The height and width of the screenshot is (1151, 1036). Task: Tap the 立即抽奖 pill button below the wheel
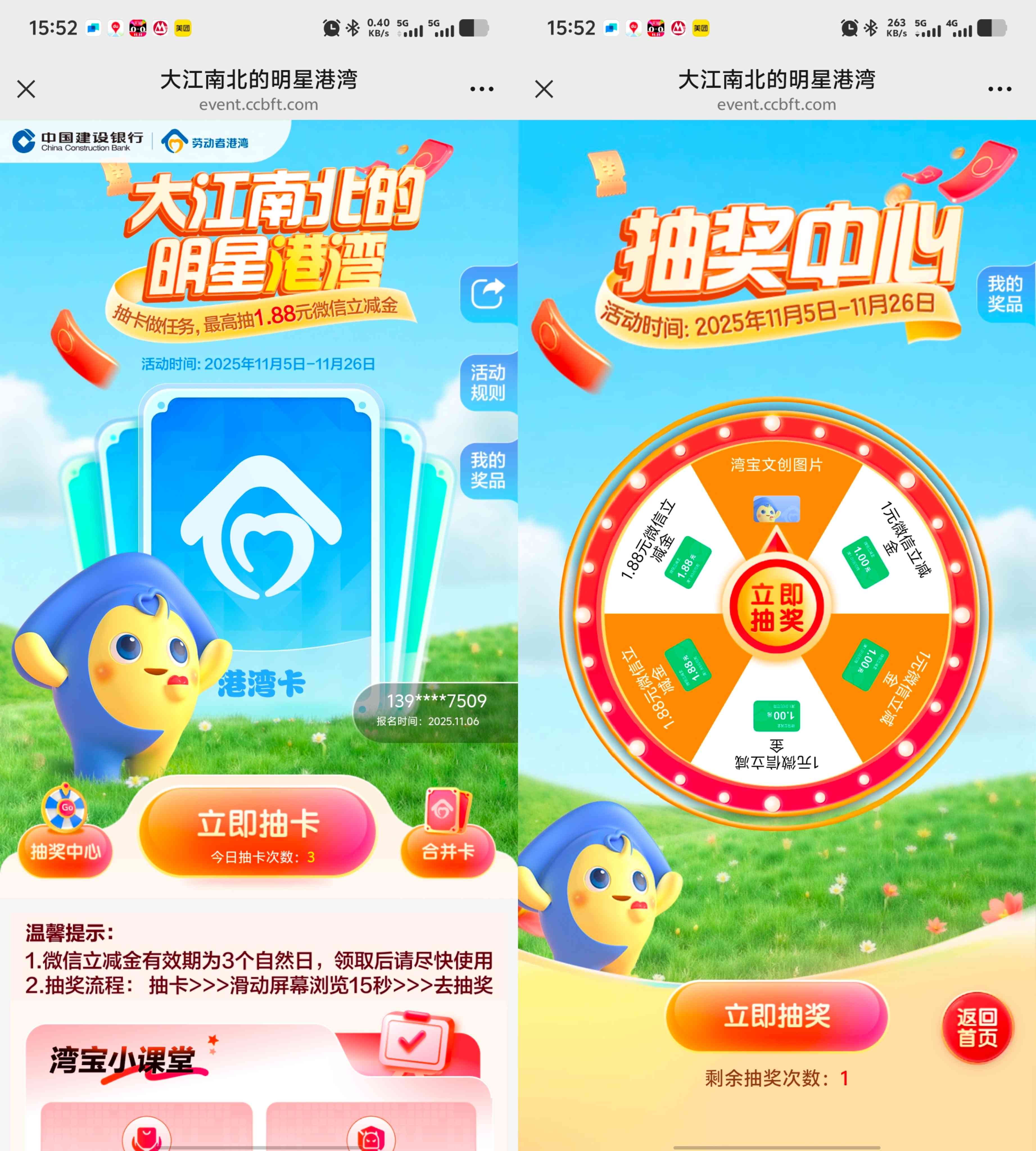[x=776, y=1016]
